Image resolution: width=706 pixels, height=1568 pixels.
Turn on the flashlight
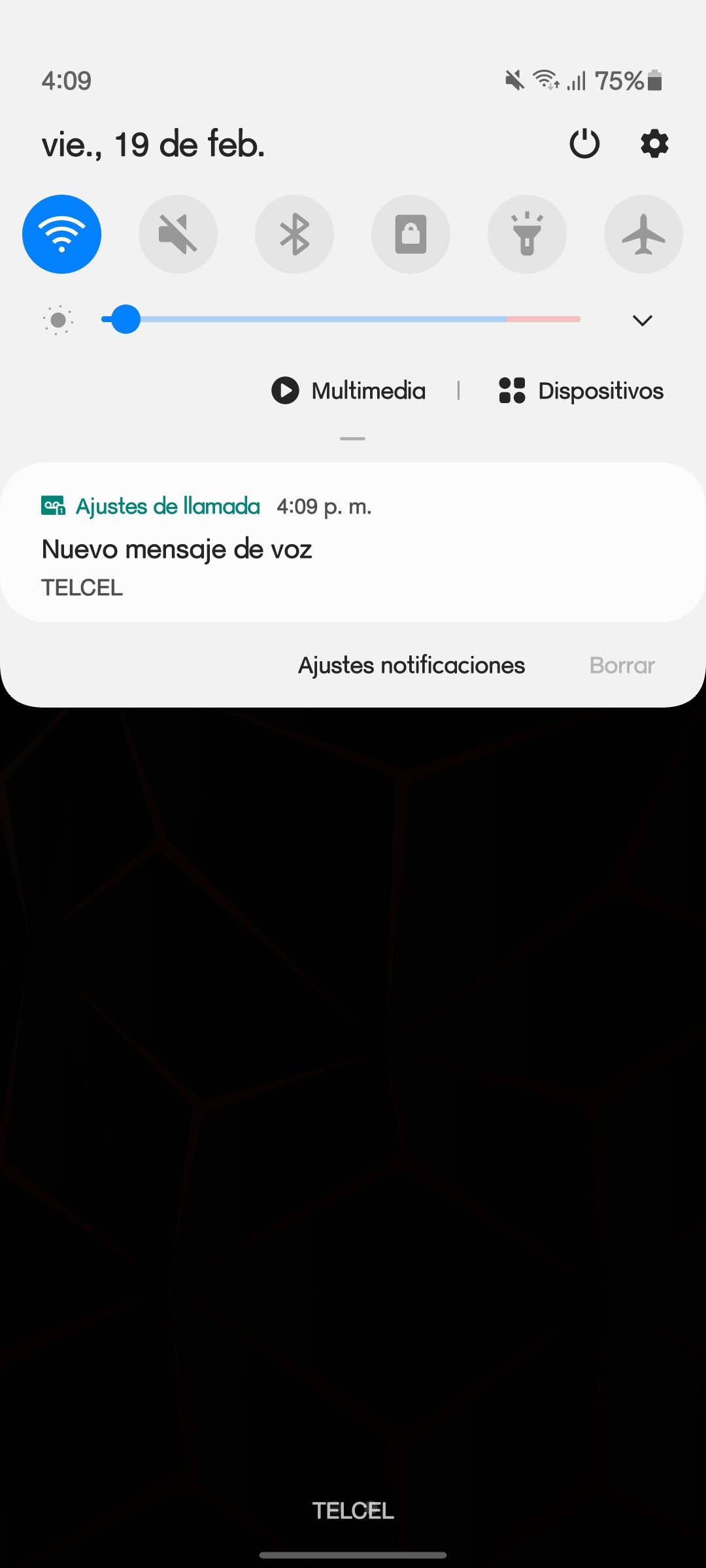[527, 234]
